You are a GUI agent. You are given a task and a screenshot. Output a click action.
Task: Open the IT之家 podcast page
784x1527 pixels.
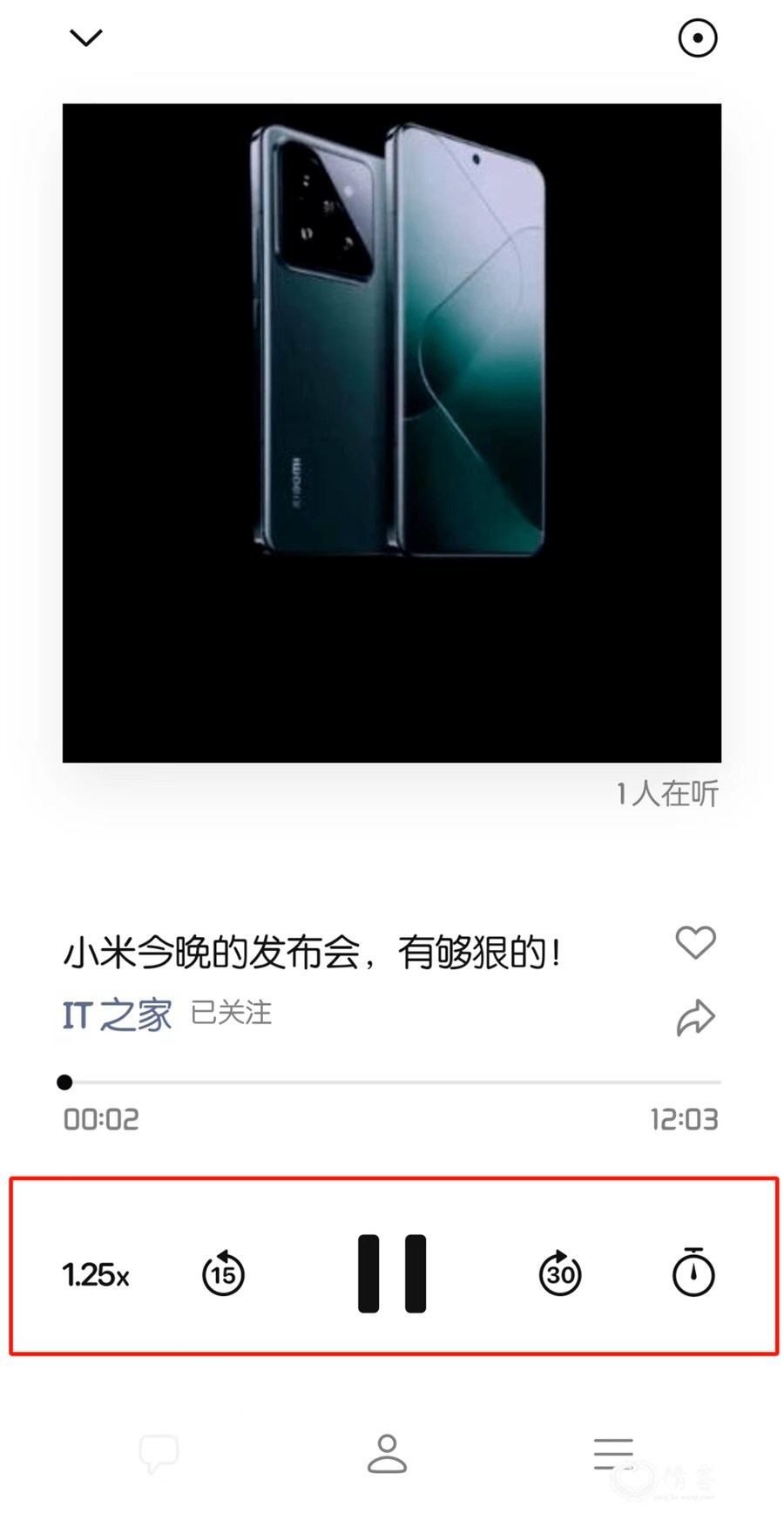click(x=118, y=1015)
